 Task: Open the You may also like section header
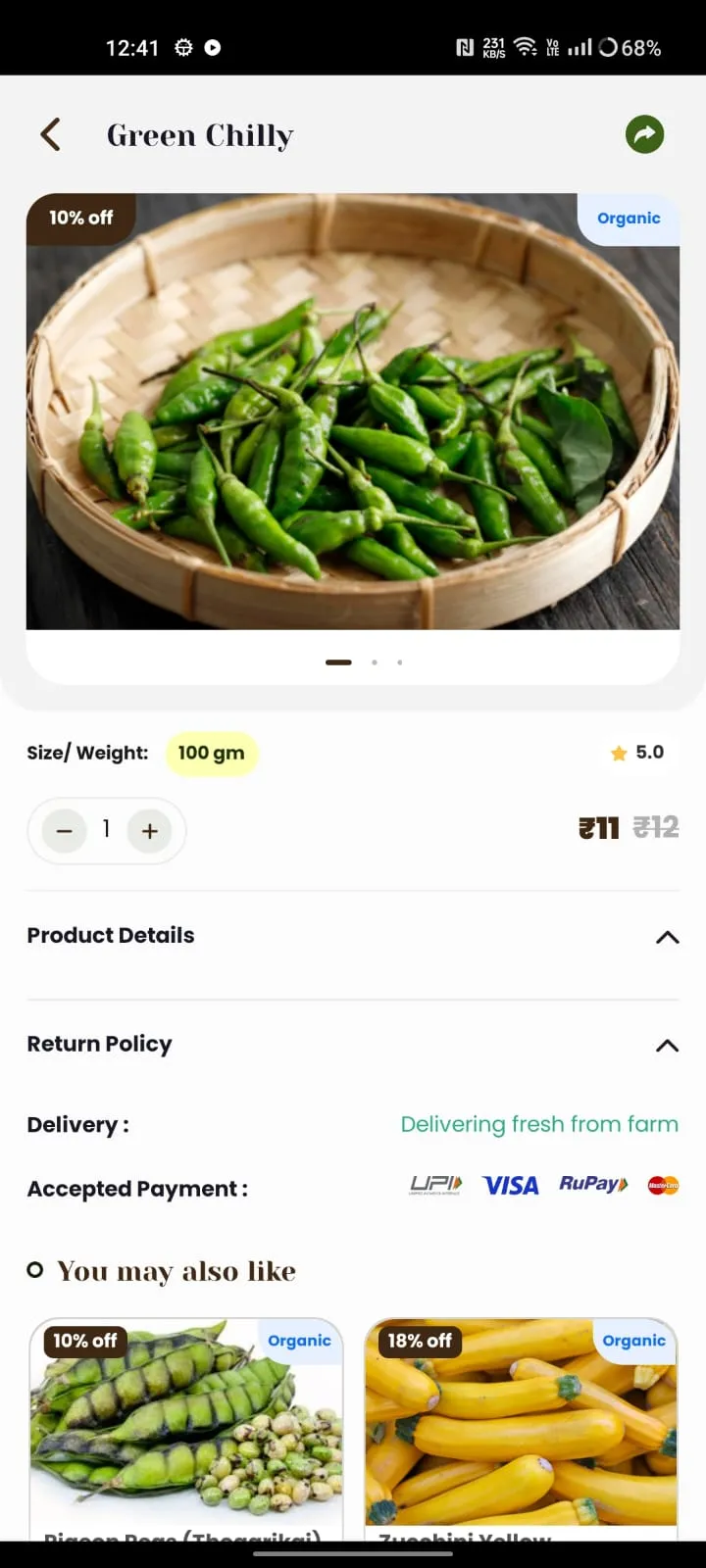pos(176,1271)
